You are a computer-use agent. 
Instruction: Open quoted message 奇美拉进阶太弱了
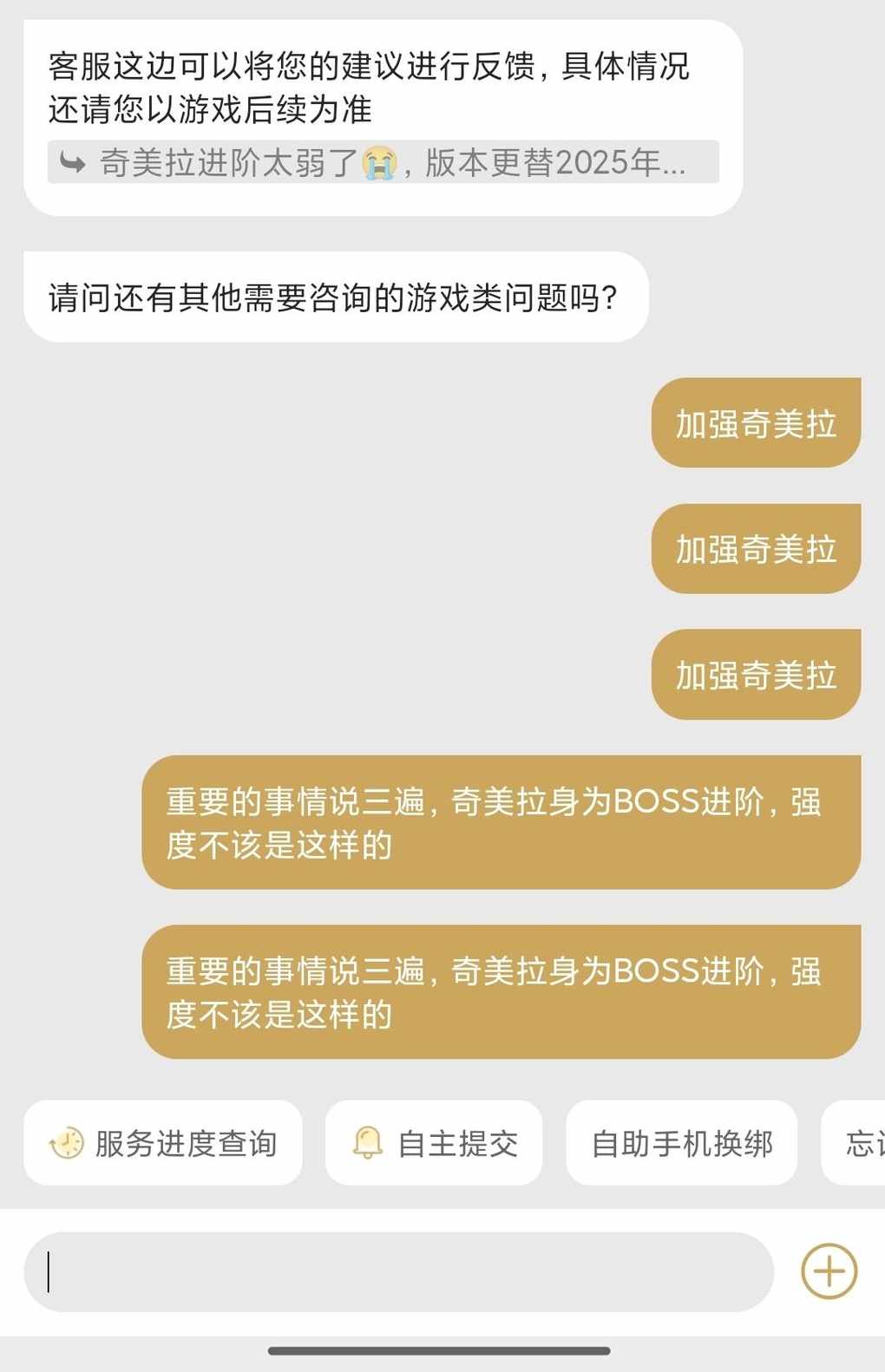(383, 162)
